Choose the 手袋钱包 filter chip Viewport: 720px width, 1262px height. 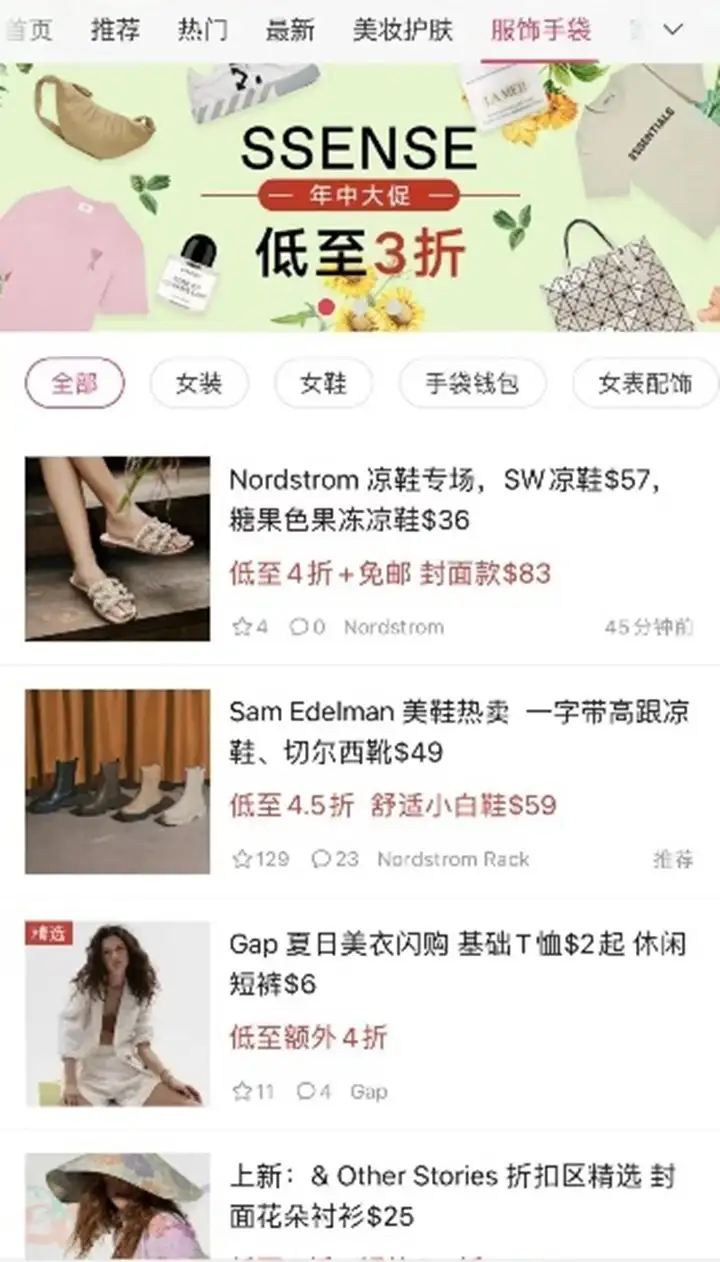472,384
